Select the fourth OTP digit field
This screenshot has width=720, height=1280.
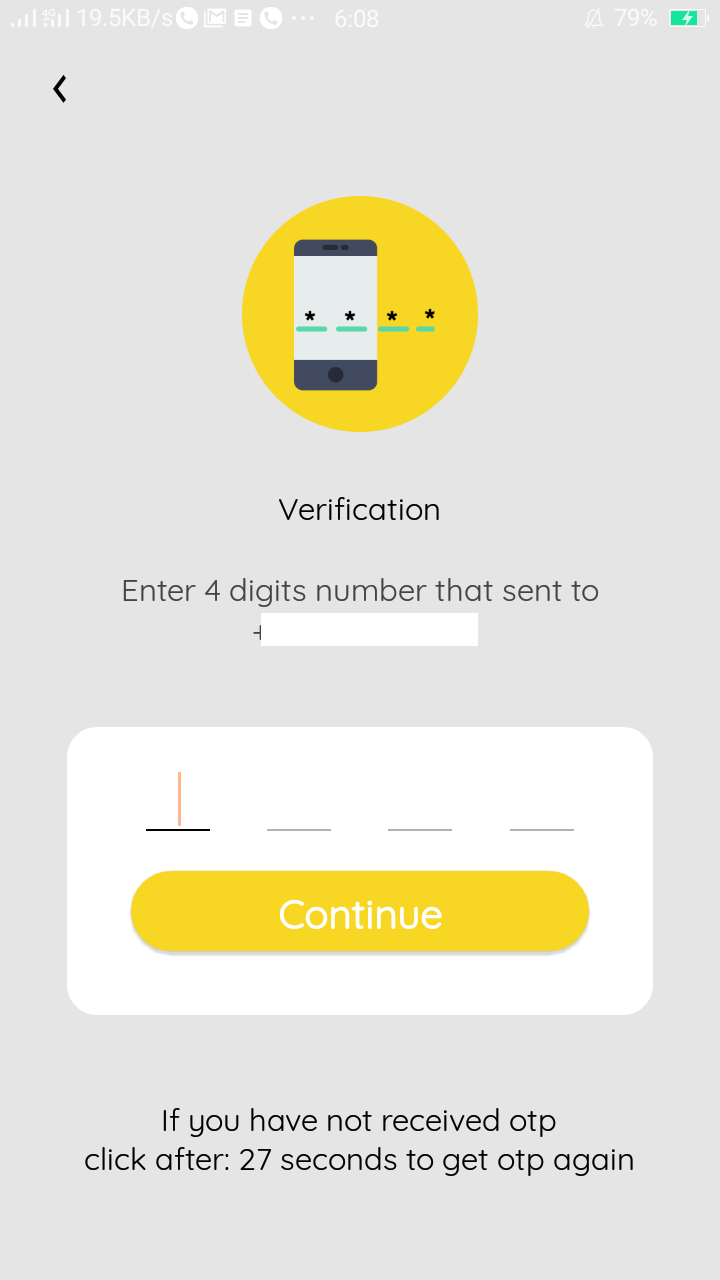pos(542,800)
